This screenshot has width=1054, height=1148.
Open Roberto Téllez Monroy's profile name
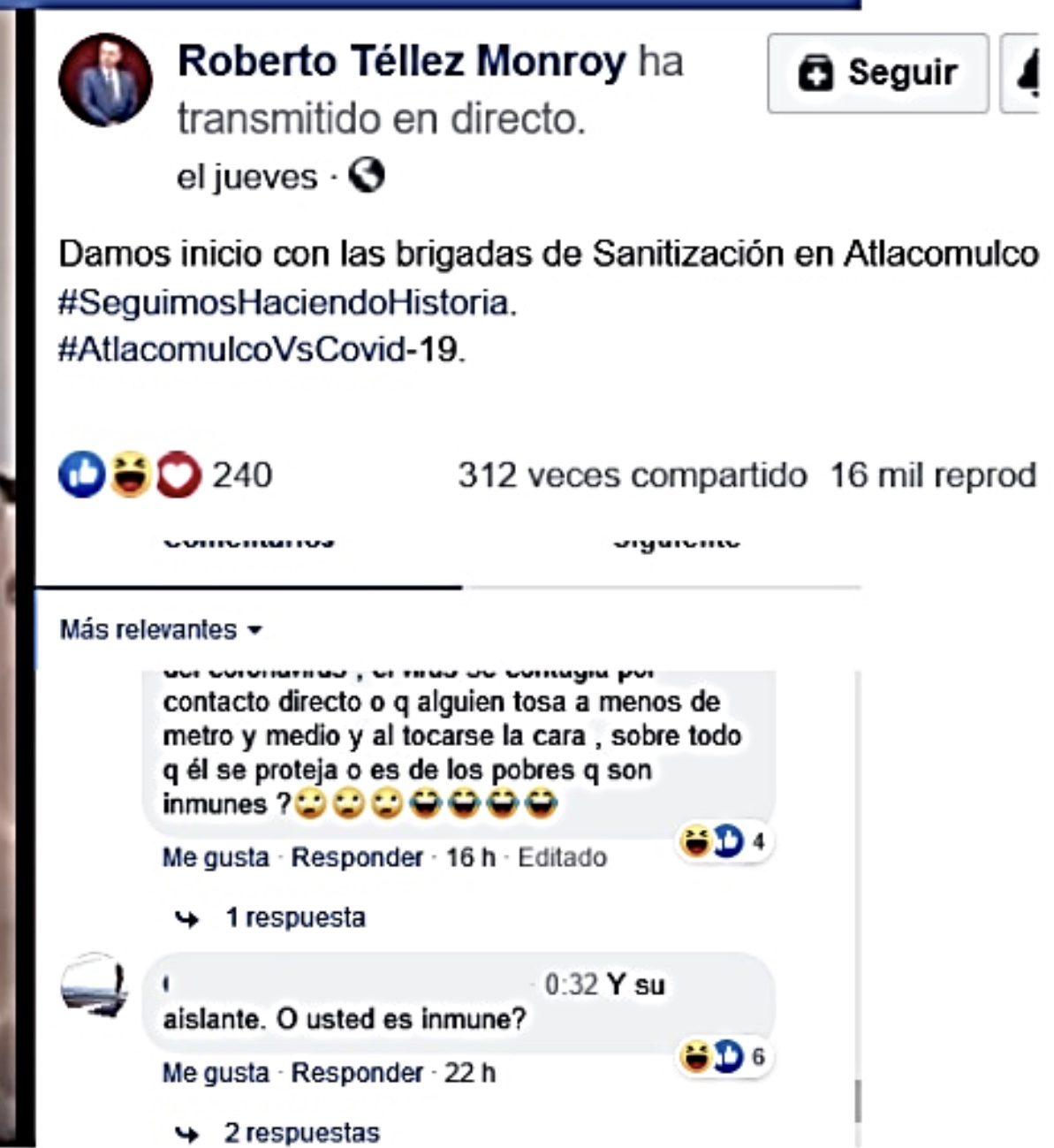[401, 62]
